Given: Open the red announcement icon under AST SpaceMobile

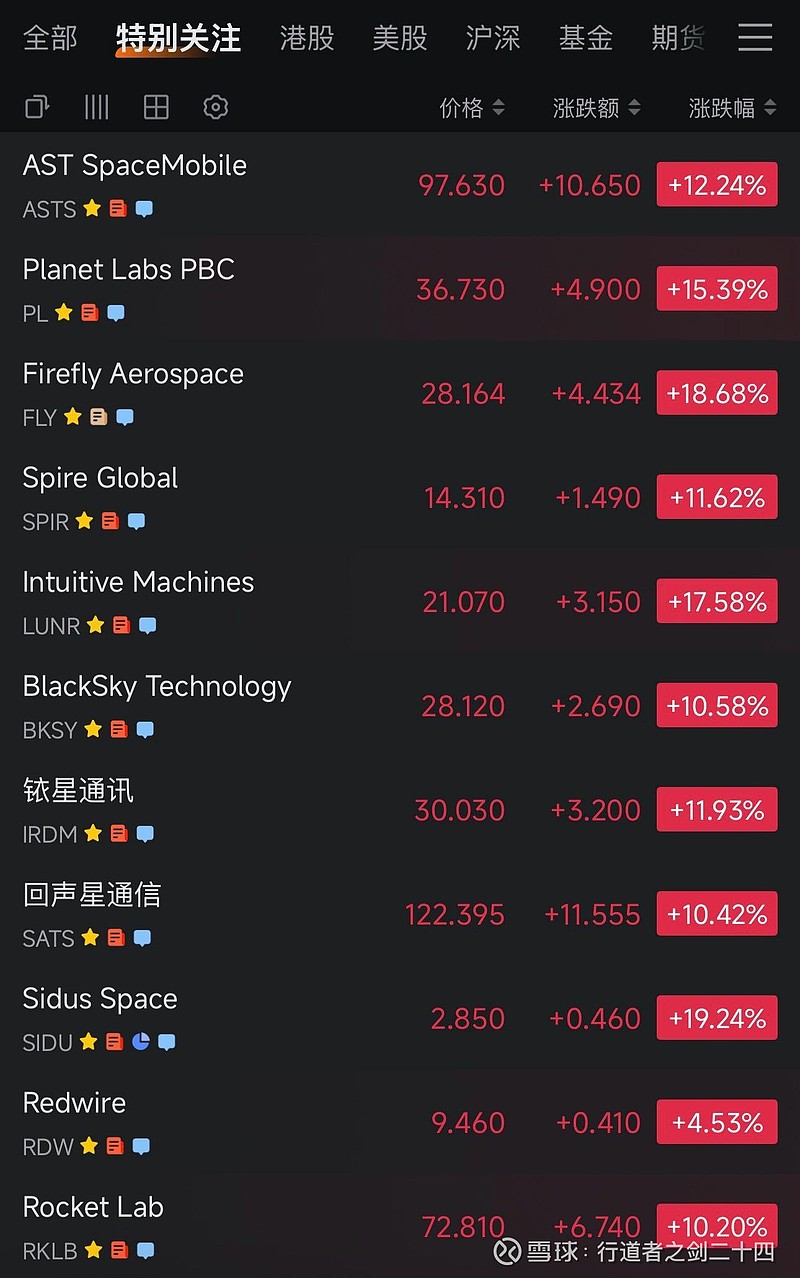Looking at the screenshot, I should (115, 208).
